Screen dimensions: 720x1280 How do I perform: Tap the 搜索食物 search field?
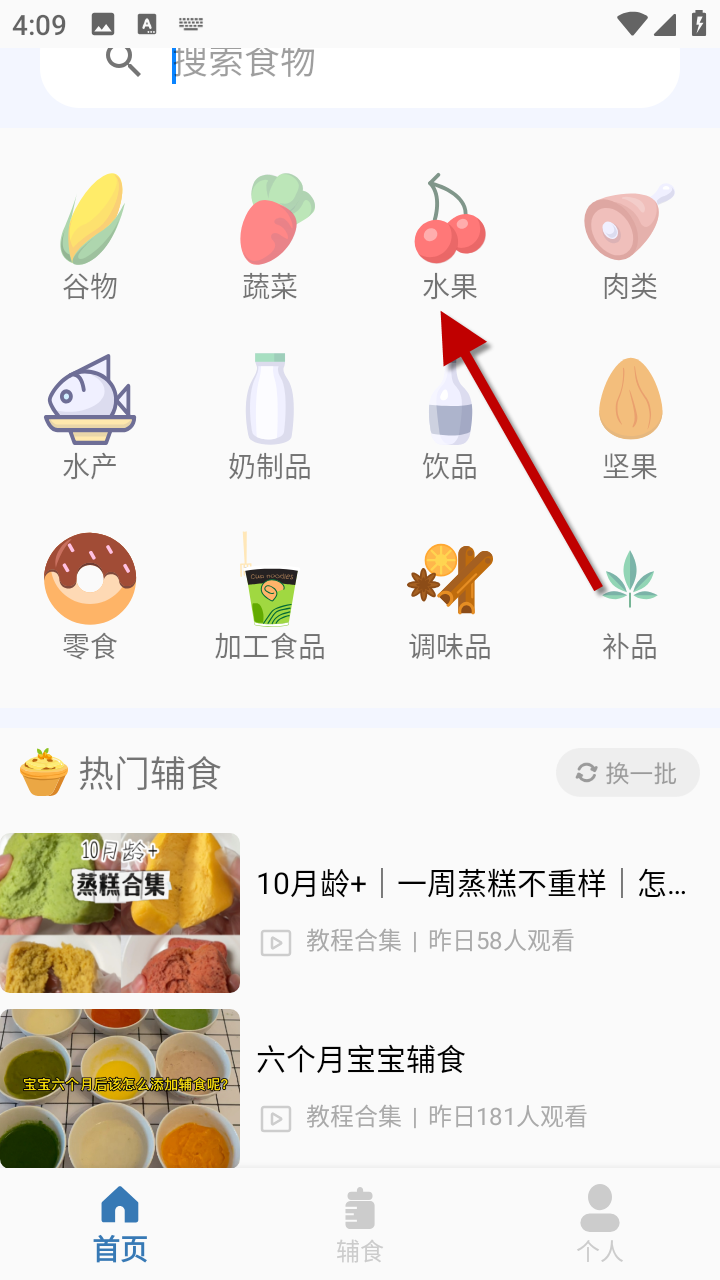400,64
